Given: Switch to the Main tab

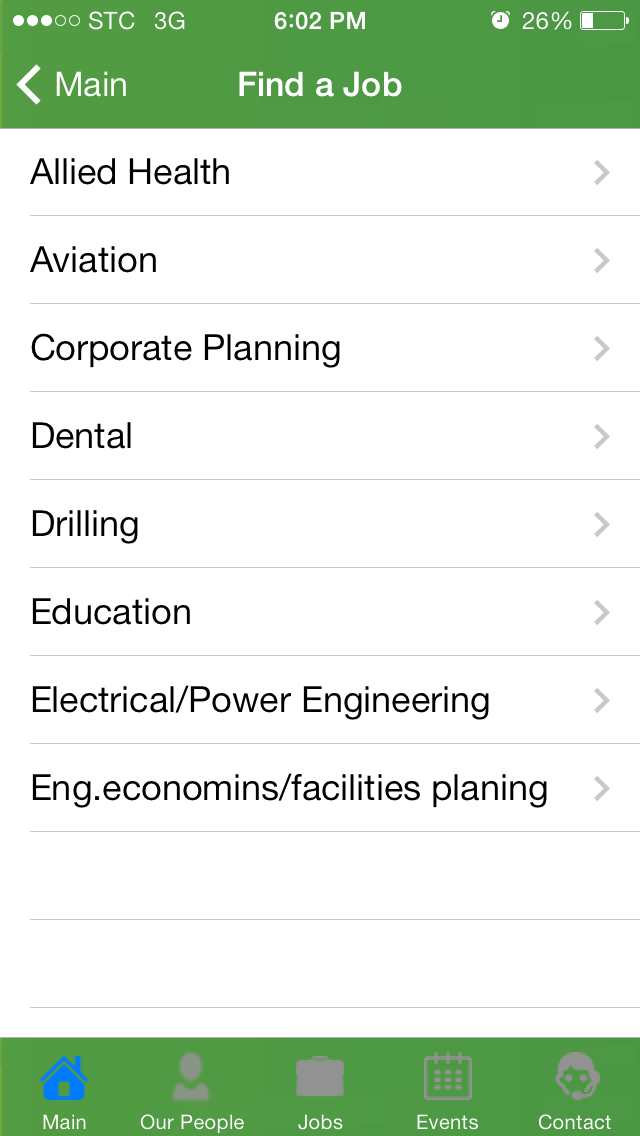Looking at the screenshot, I should click(x=64, y=1092).
